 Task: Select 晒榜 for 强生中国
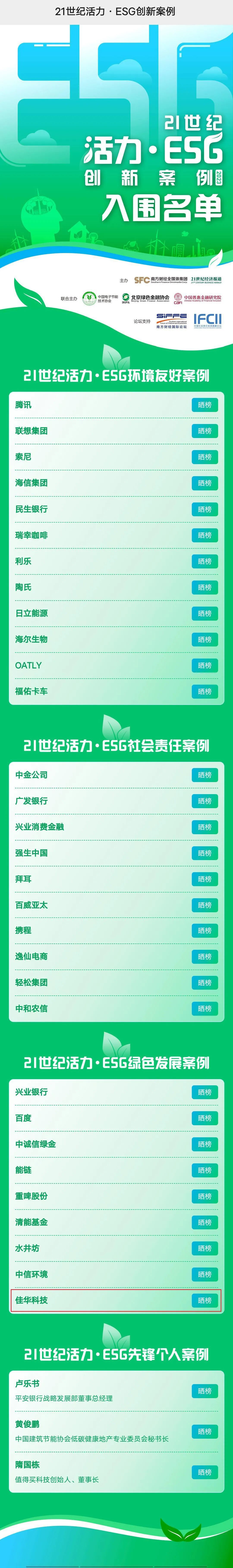point(204,853)
